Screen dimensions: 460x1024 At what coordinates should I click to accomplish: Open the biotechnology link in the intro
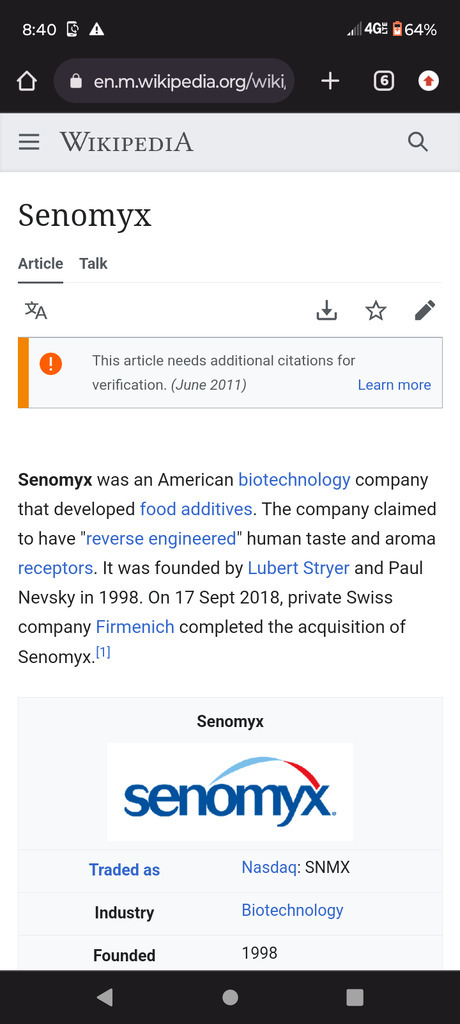(x=295, y=480)
